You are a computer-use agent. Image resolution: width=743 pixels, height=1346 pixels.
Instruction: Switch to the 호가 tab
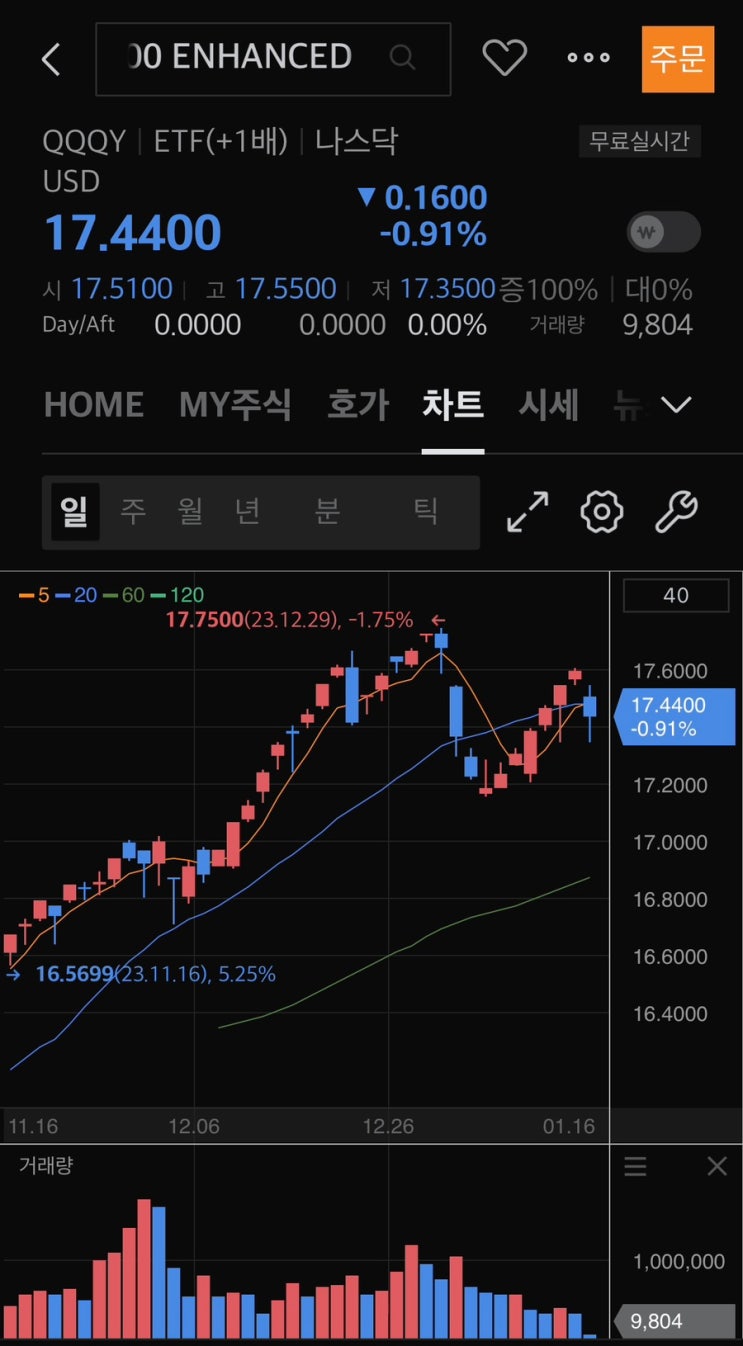coord(356,404)
